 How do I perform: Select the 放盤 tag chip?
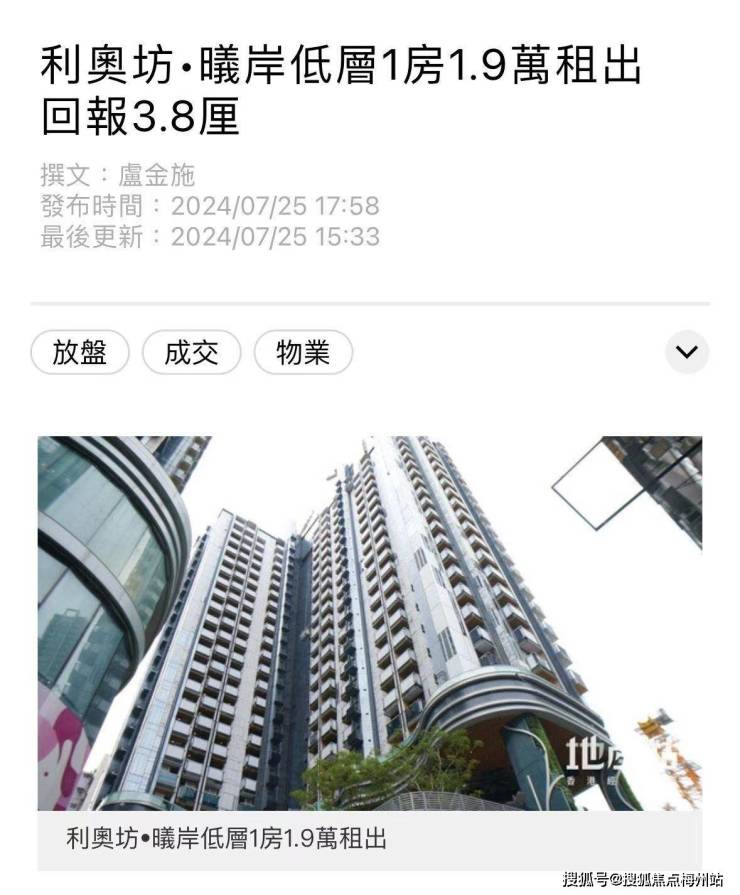80,353
